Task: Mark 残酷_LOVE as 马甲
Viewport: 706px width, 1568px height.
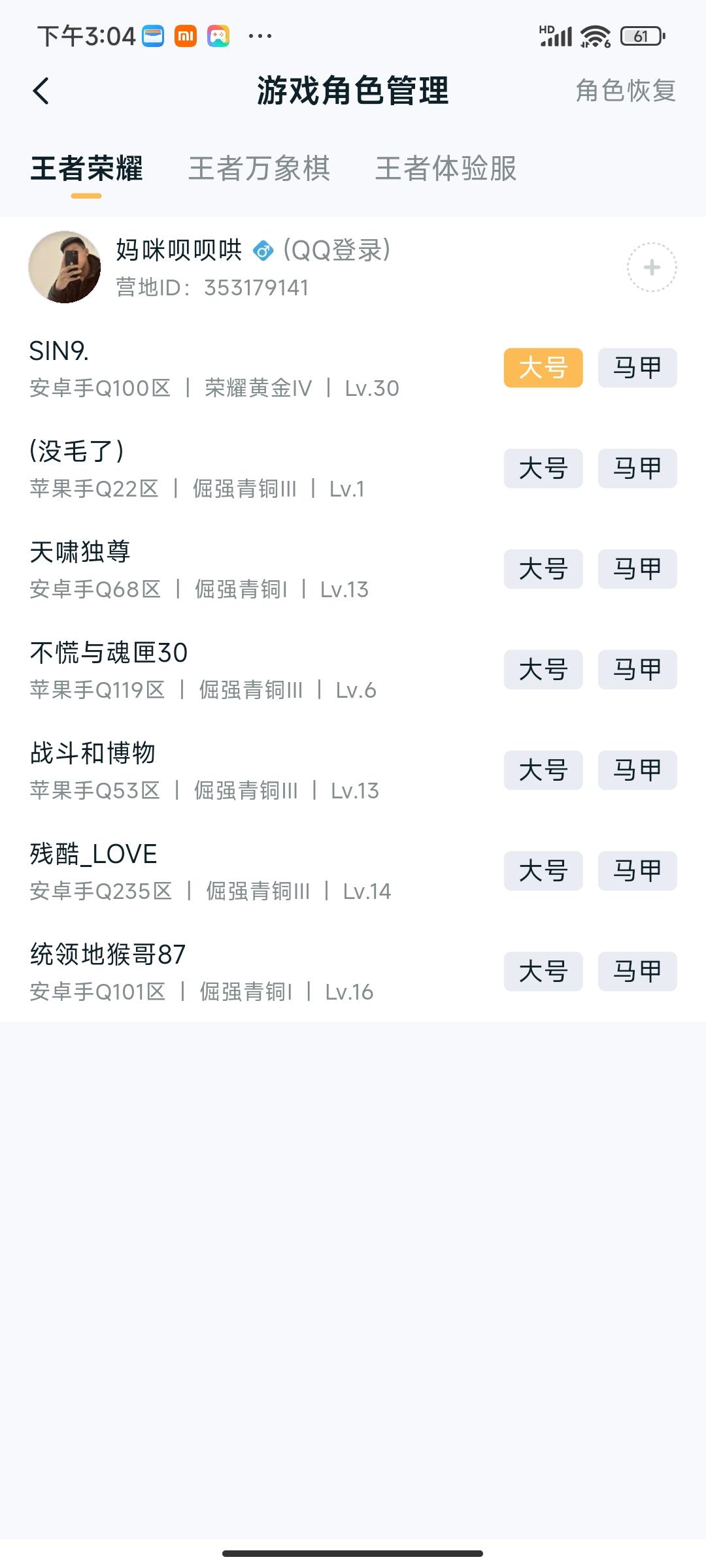Action: coord(637,870)
